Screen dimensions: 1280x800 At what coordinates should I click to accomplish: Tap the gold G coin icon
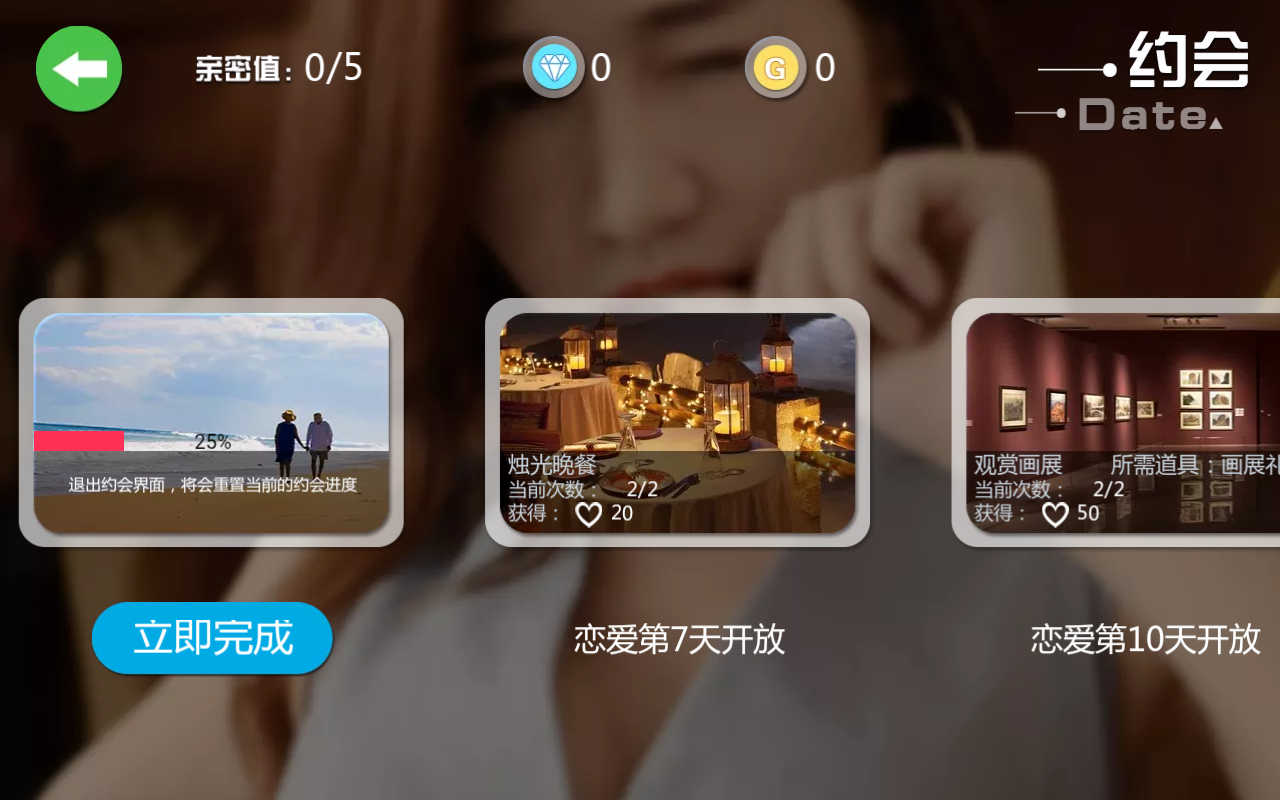point(775,68)
